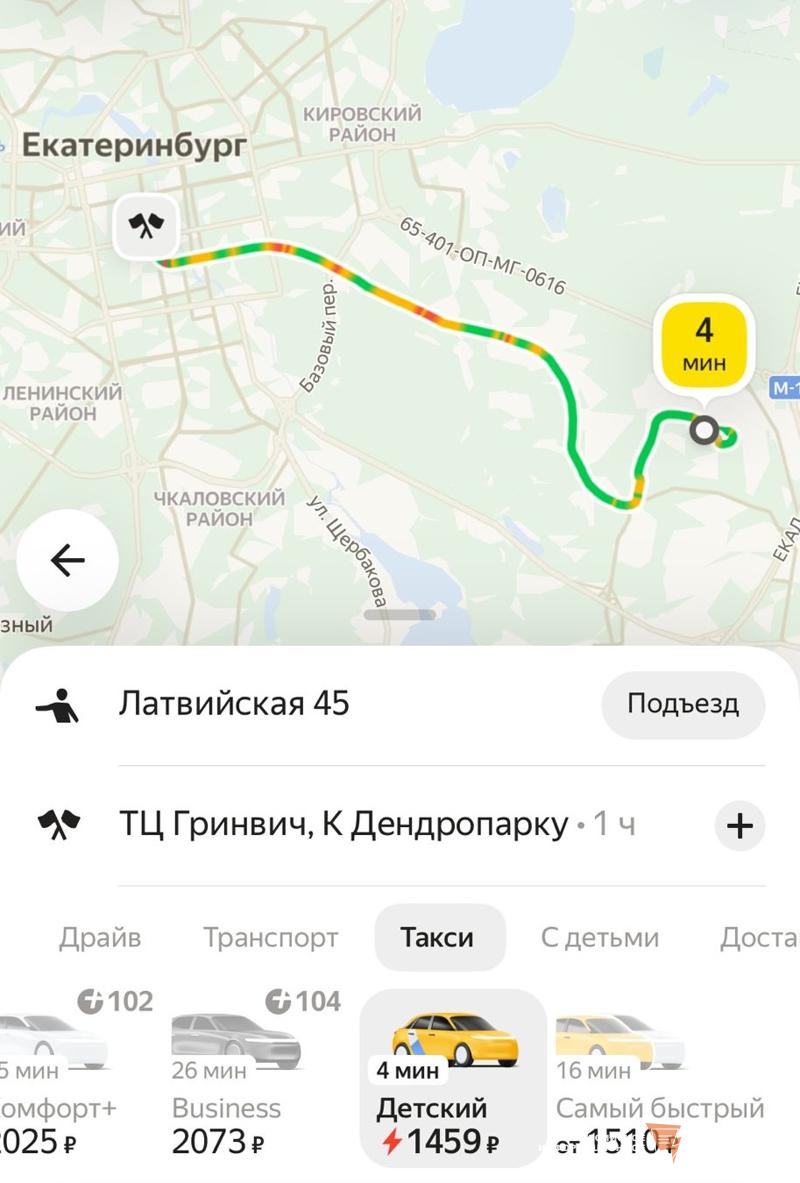Go back with the arrow button
The width and height of the screenshot is (800, 1183).
[67, 561]
